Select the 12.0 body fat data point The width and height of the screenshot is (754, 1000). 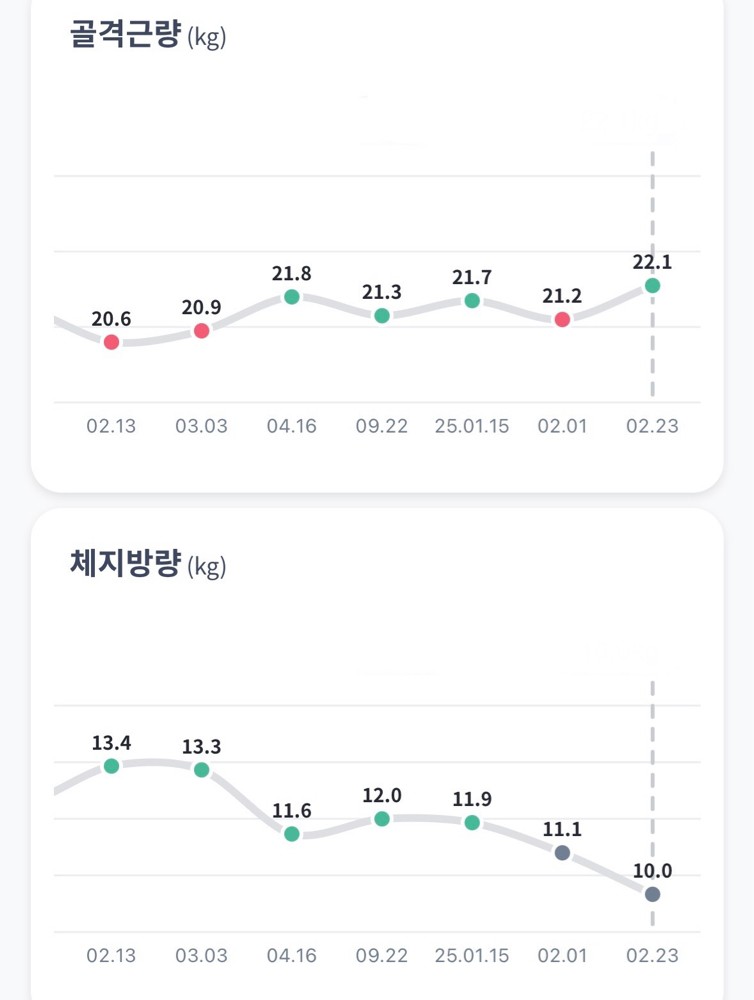[x=382, y=819]
